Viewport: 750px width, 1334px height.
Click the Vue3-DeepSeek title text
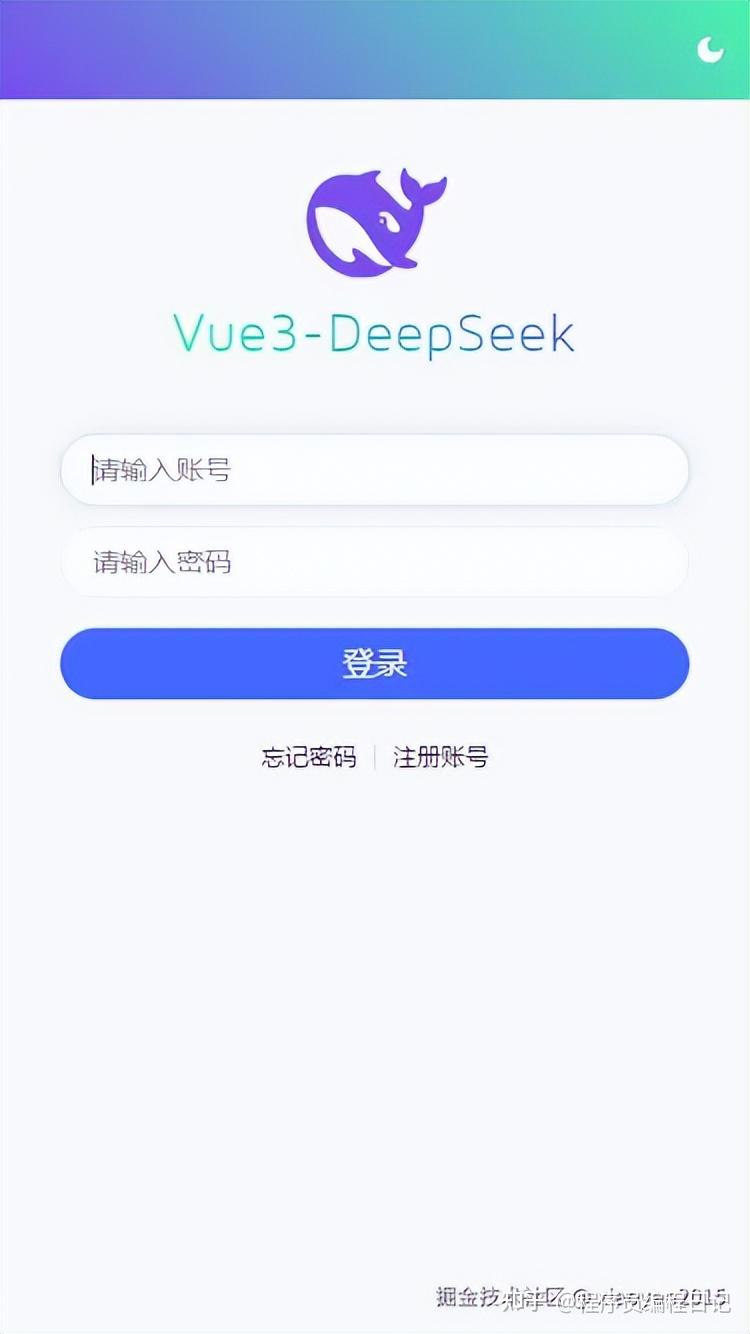374,333
